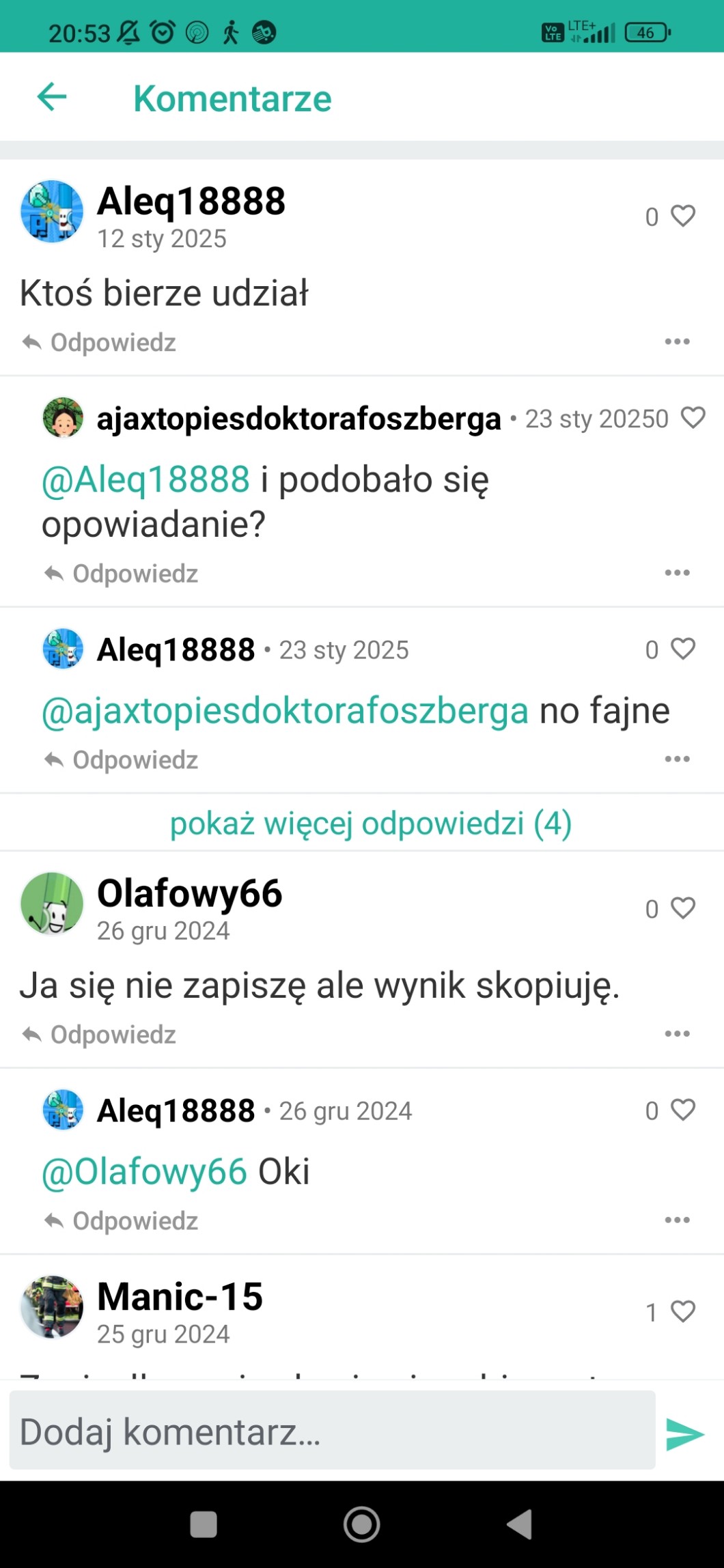Open options for Olafowy66's comment

pos(677,1033)
